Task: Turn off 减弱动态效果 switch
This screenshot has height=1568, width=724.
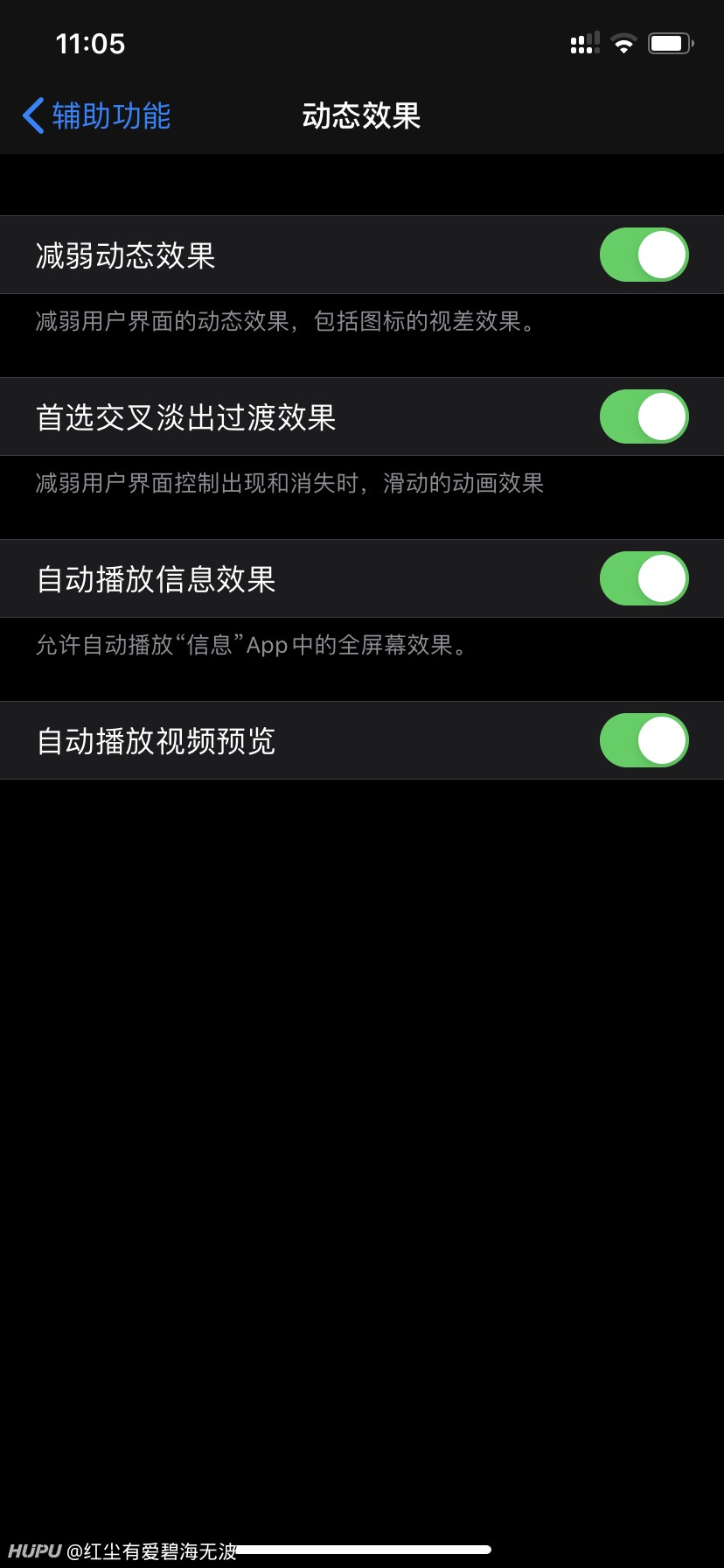Action: (x=644, y=255)
